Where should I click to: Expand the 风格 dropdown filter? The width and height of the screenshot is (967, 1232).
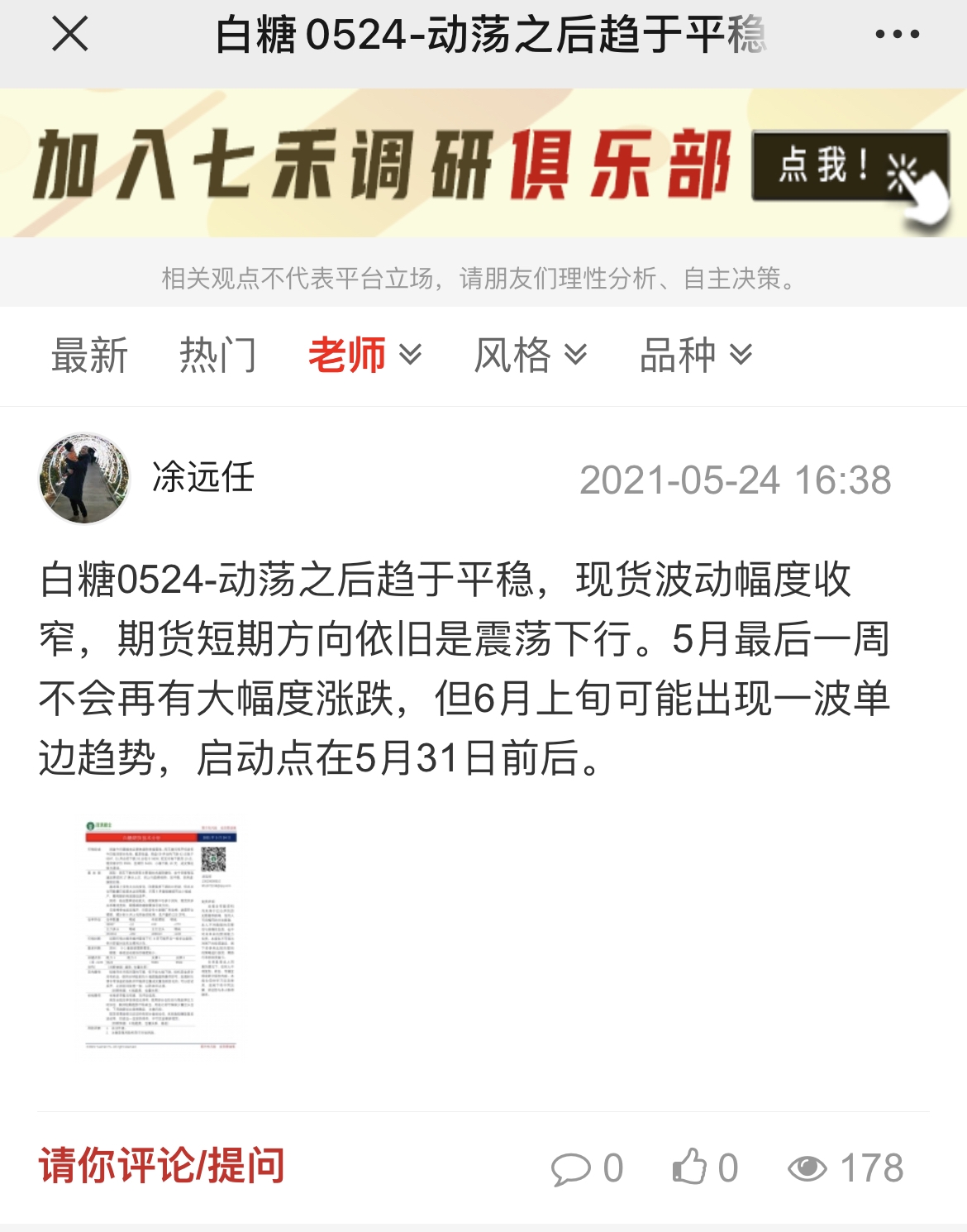pyautogui.click(x=530, y=356)
